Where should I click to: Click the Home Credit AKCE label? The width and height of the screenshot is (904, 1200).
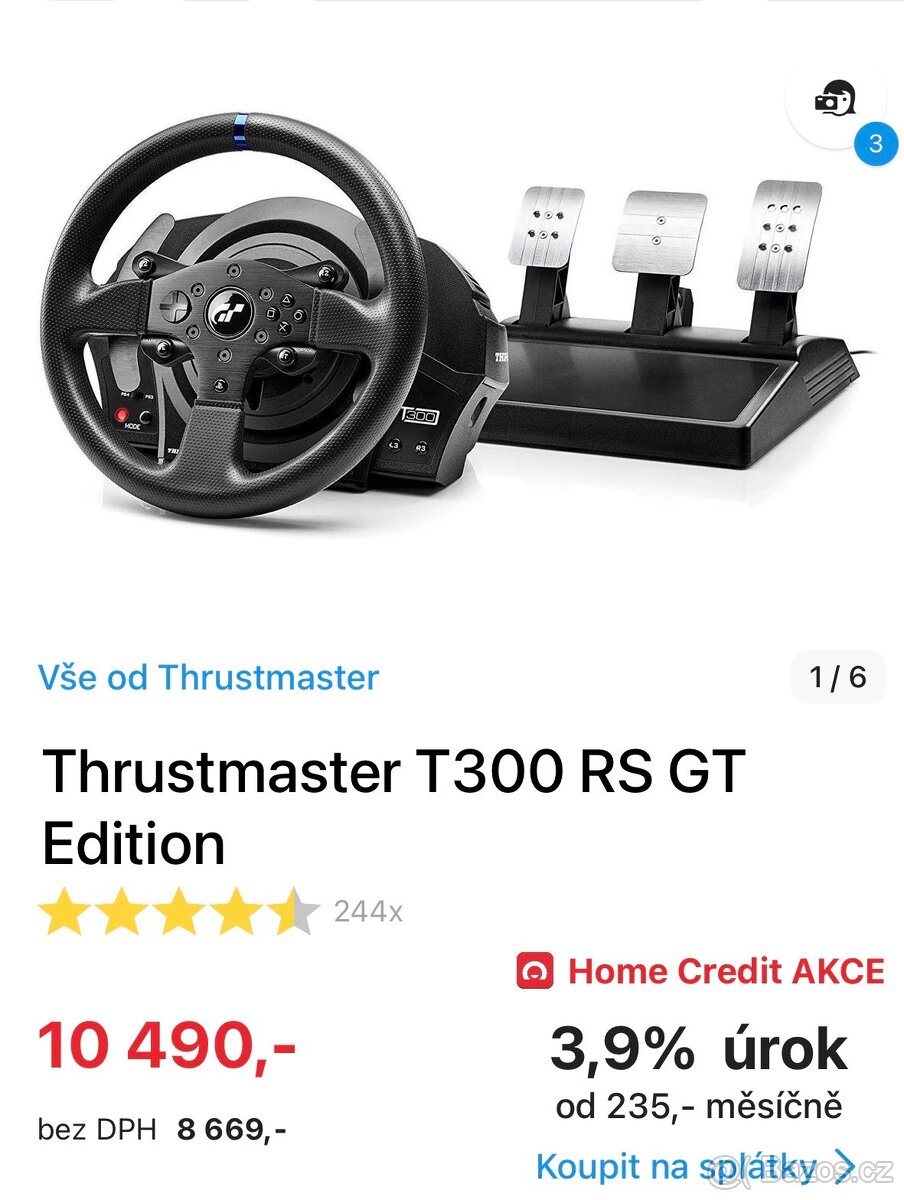click(x=726, y=972)
